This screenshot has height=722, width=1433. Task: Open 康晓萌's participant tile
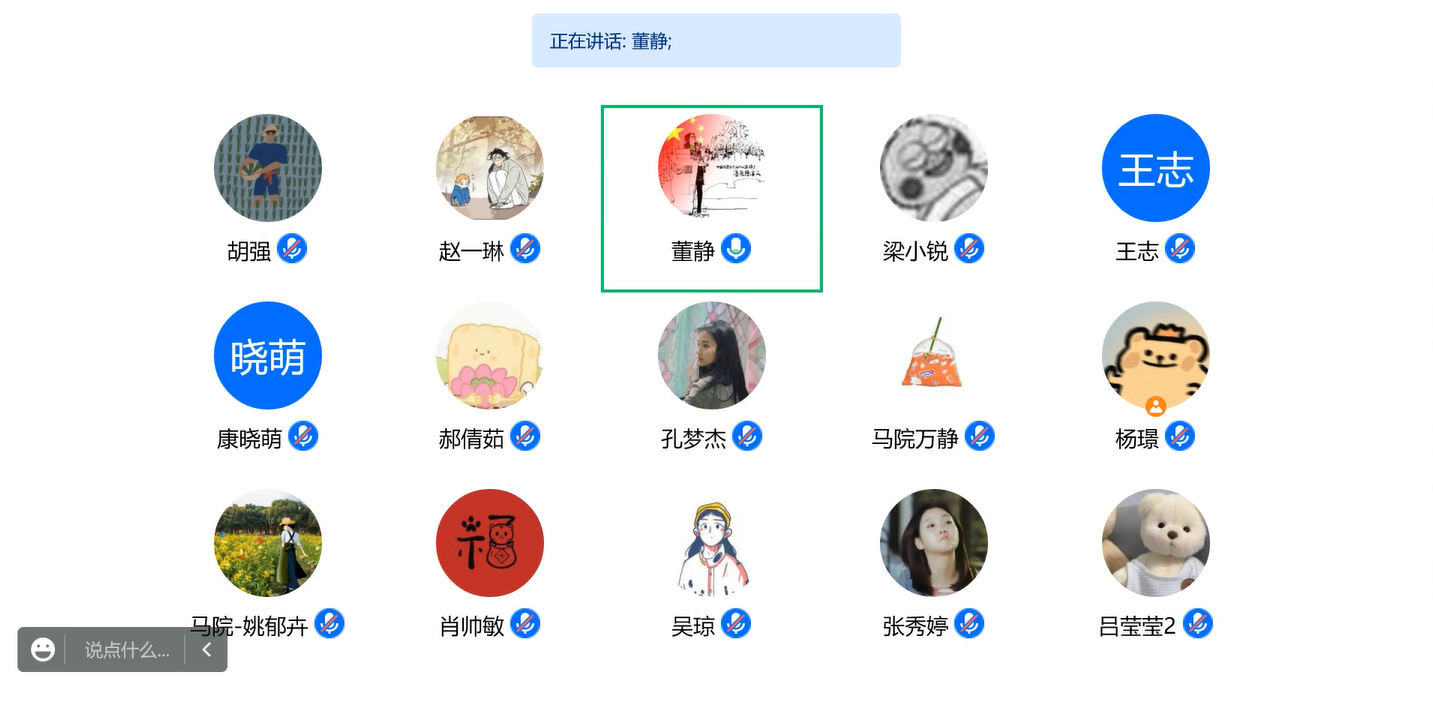tap(267, 355)
